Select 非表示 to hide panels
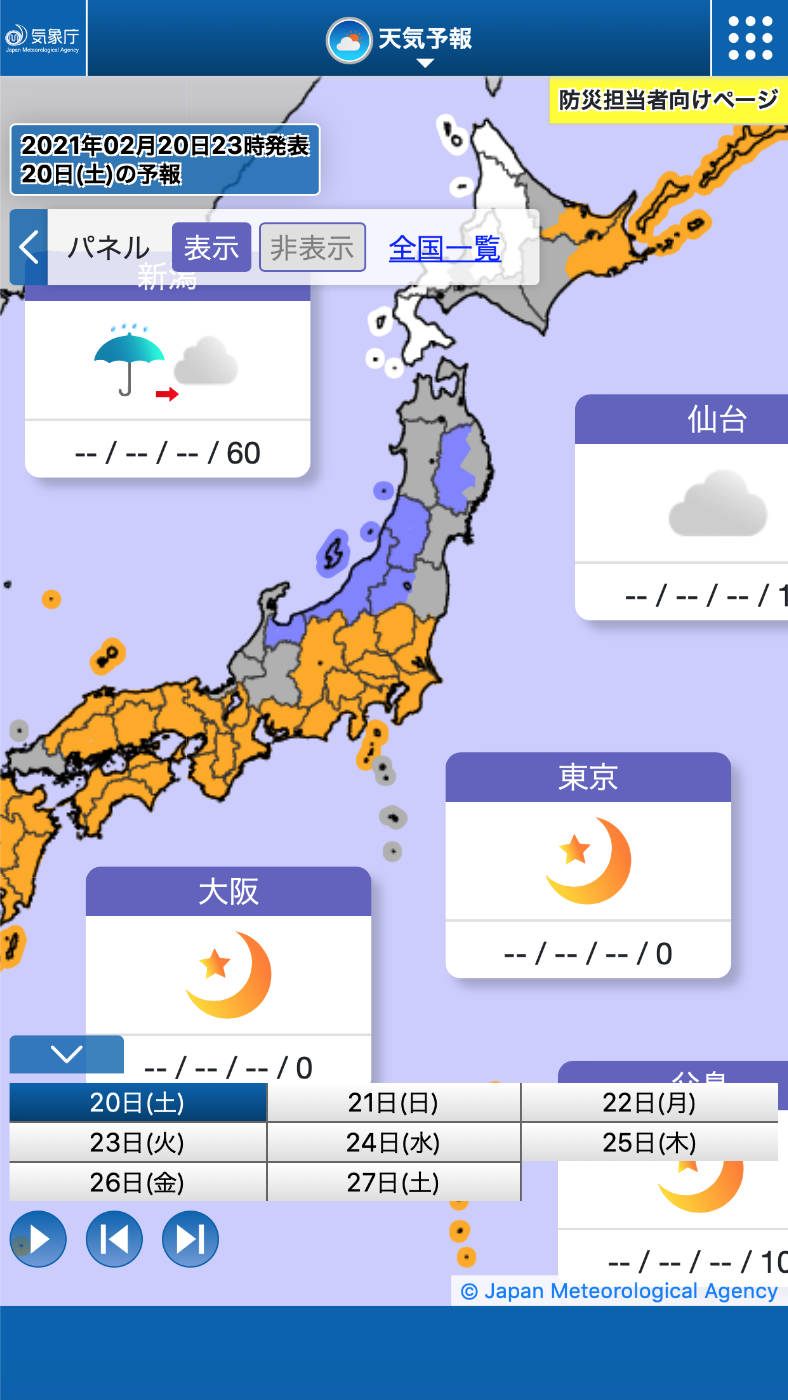788x1400 pixels. [x=312, y=247]
